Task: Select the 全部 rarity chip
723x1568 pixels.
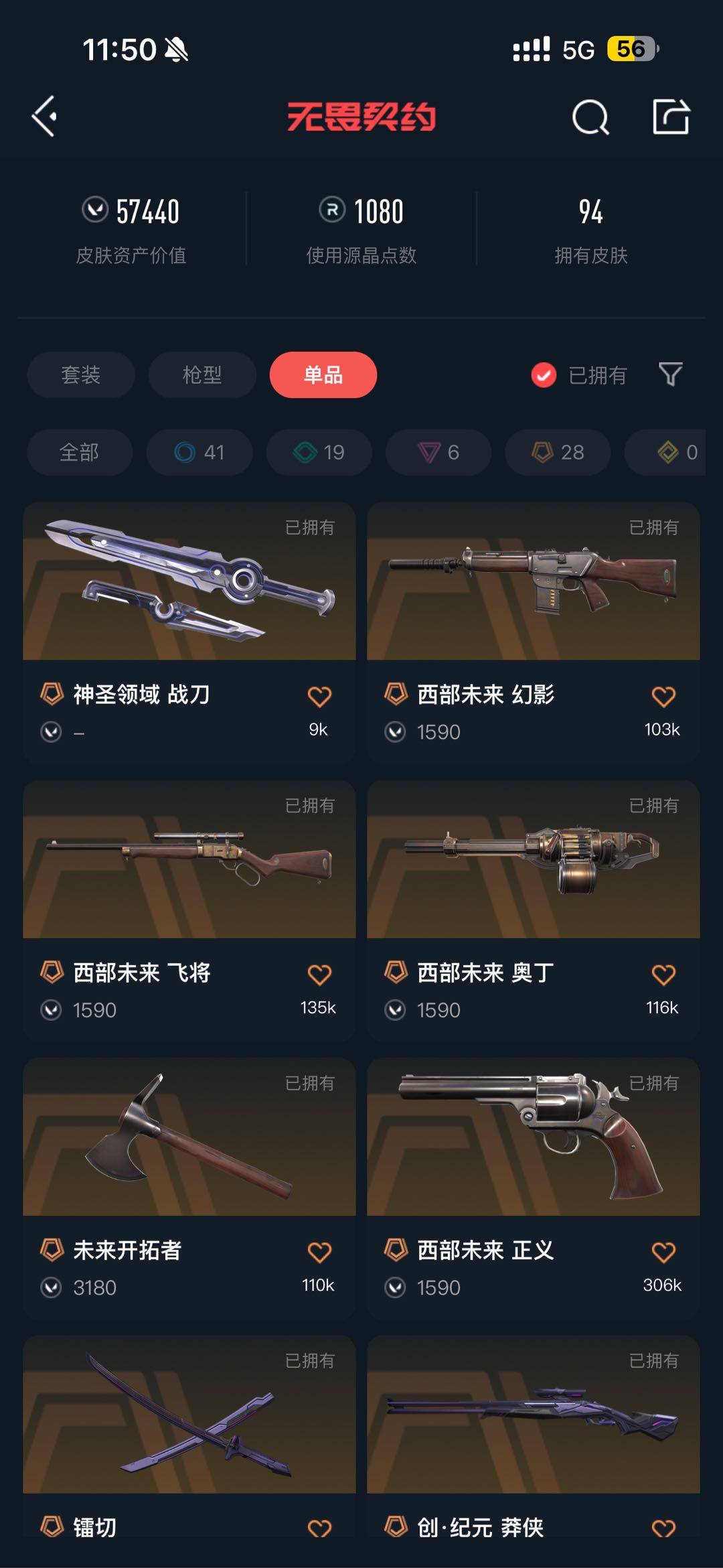Action: click(x=80, y=452)
